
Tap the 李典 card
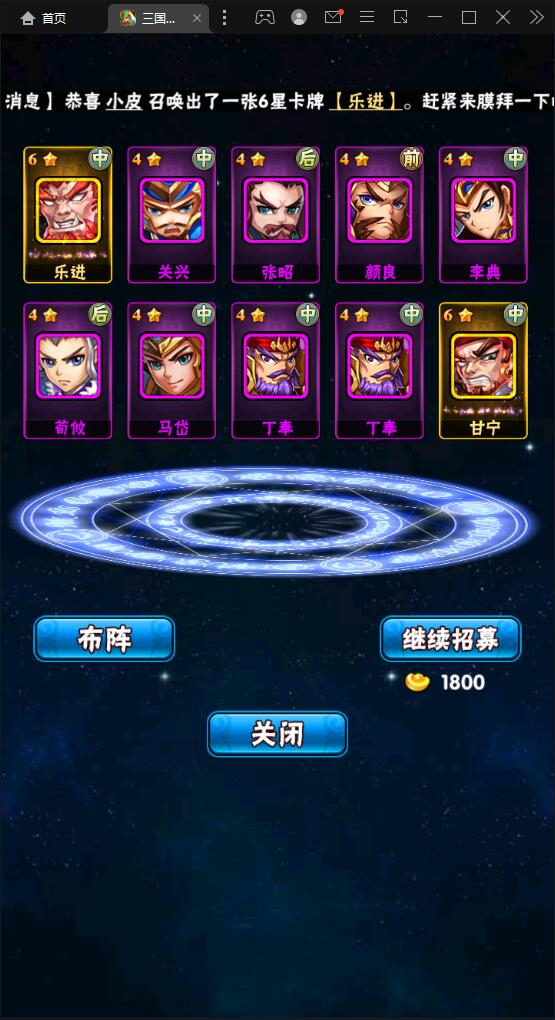pos(483,215)
